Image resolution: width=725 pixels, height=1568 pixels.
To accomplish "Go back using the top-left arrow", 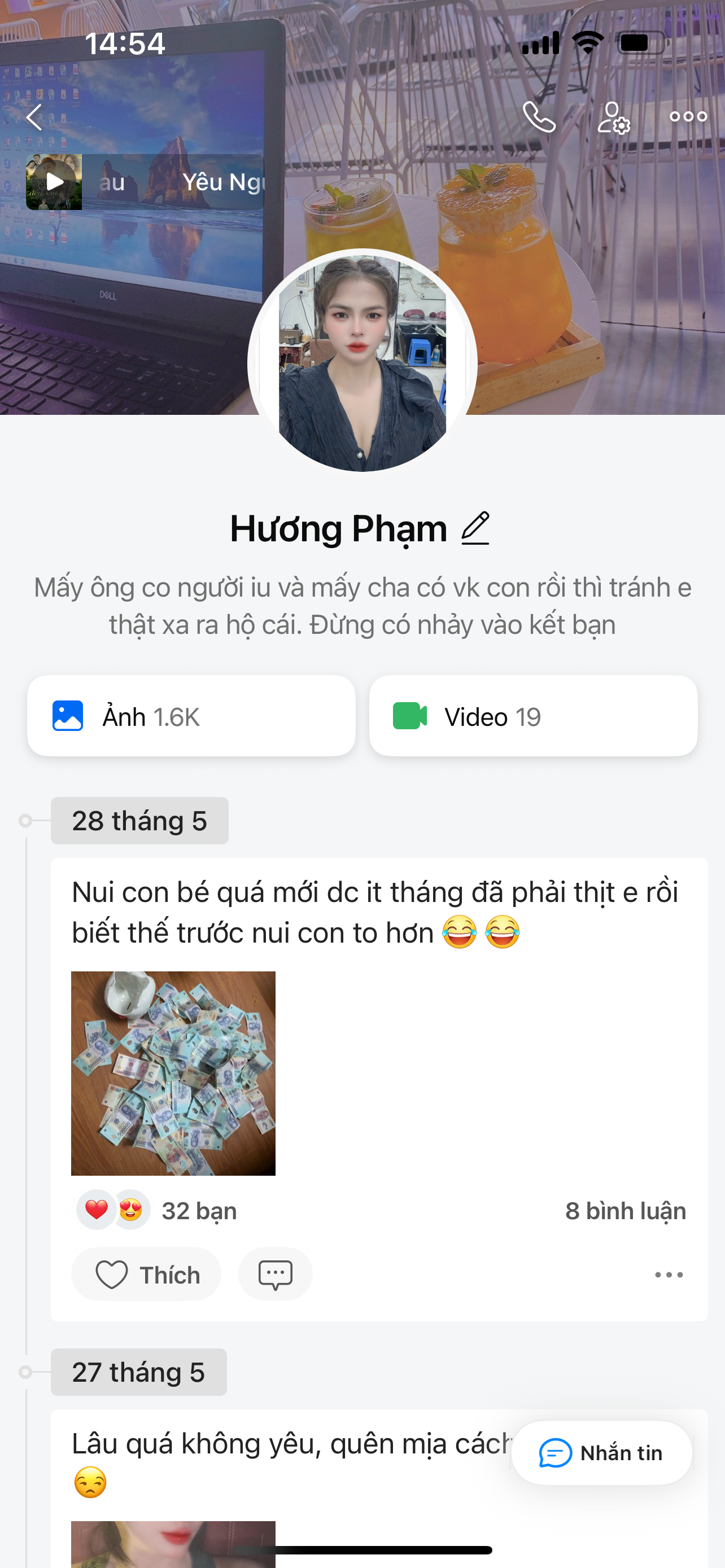I will (34, 117).
